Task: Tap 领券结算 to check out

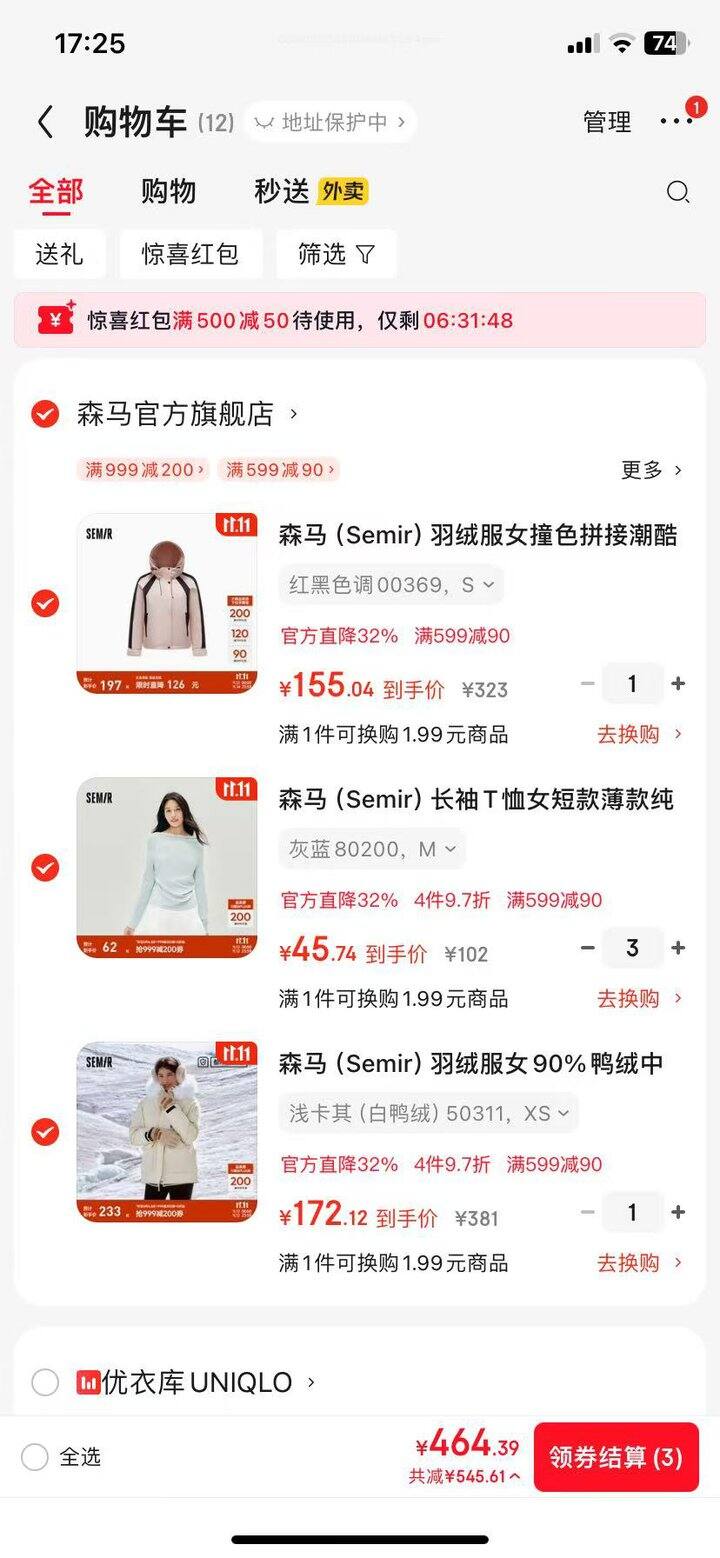Action: pos(615,1457)
